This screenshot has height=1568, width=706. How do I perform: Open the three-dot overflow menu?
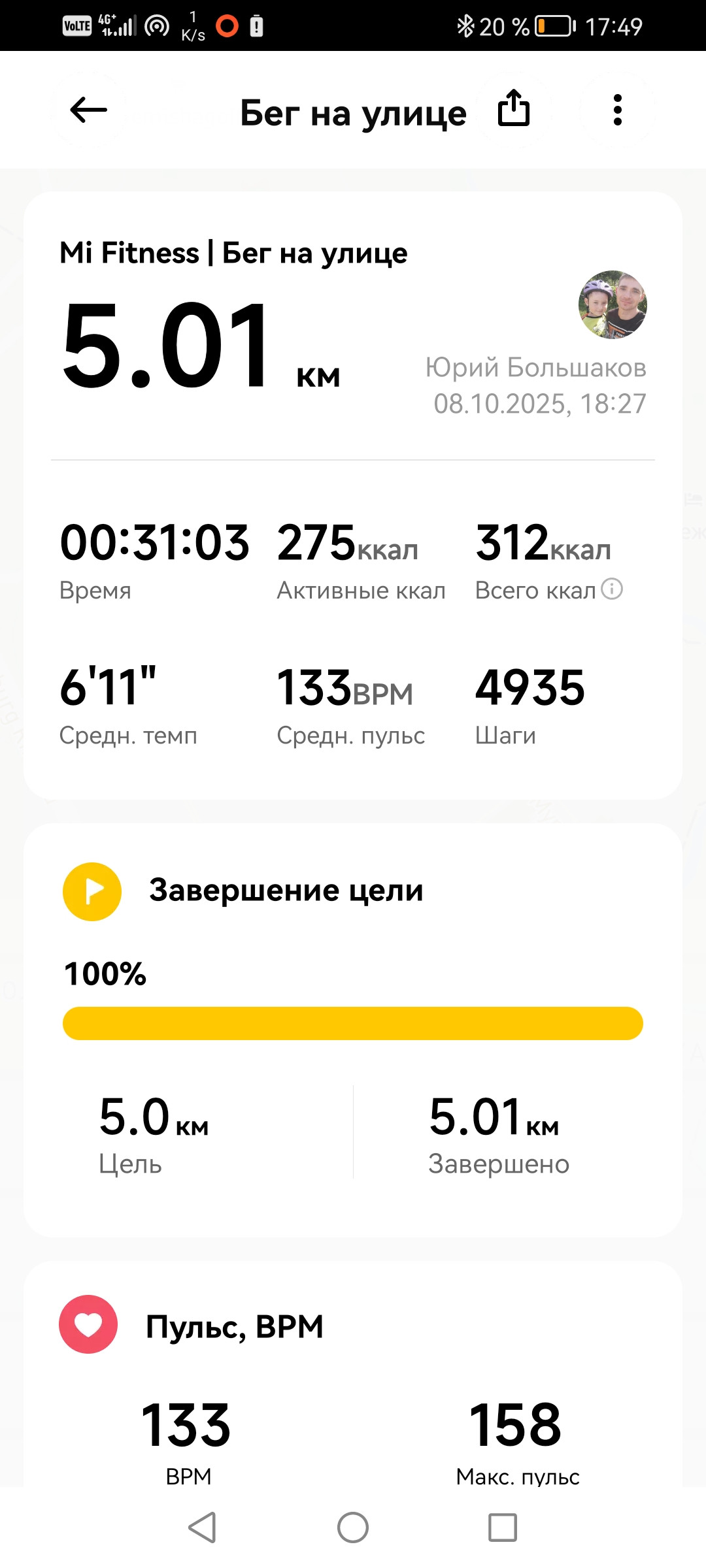(x=618, y=110)
